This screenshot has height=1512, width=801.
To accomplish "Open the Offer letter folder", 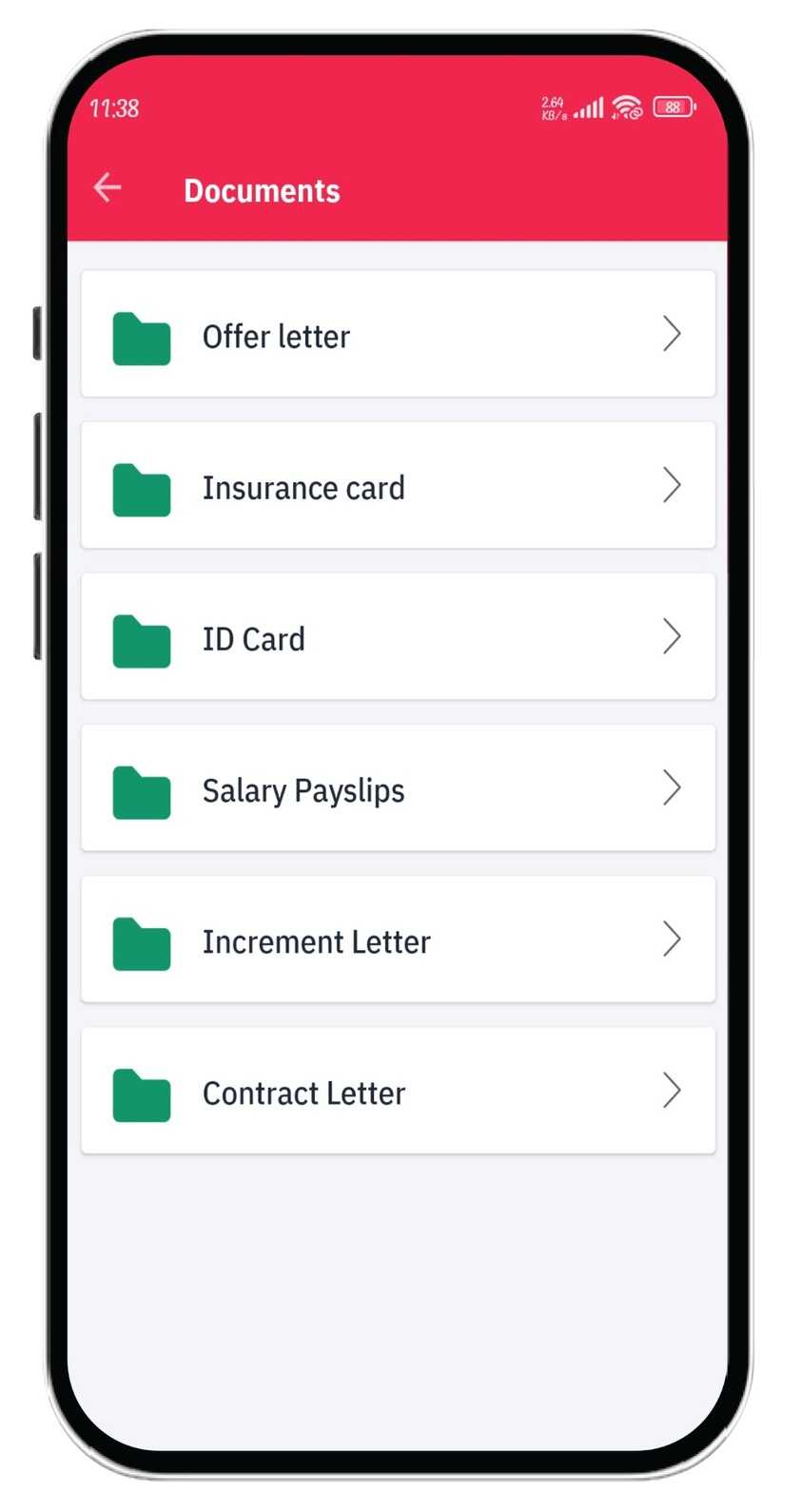I will tap(398, 335).
